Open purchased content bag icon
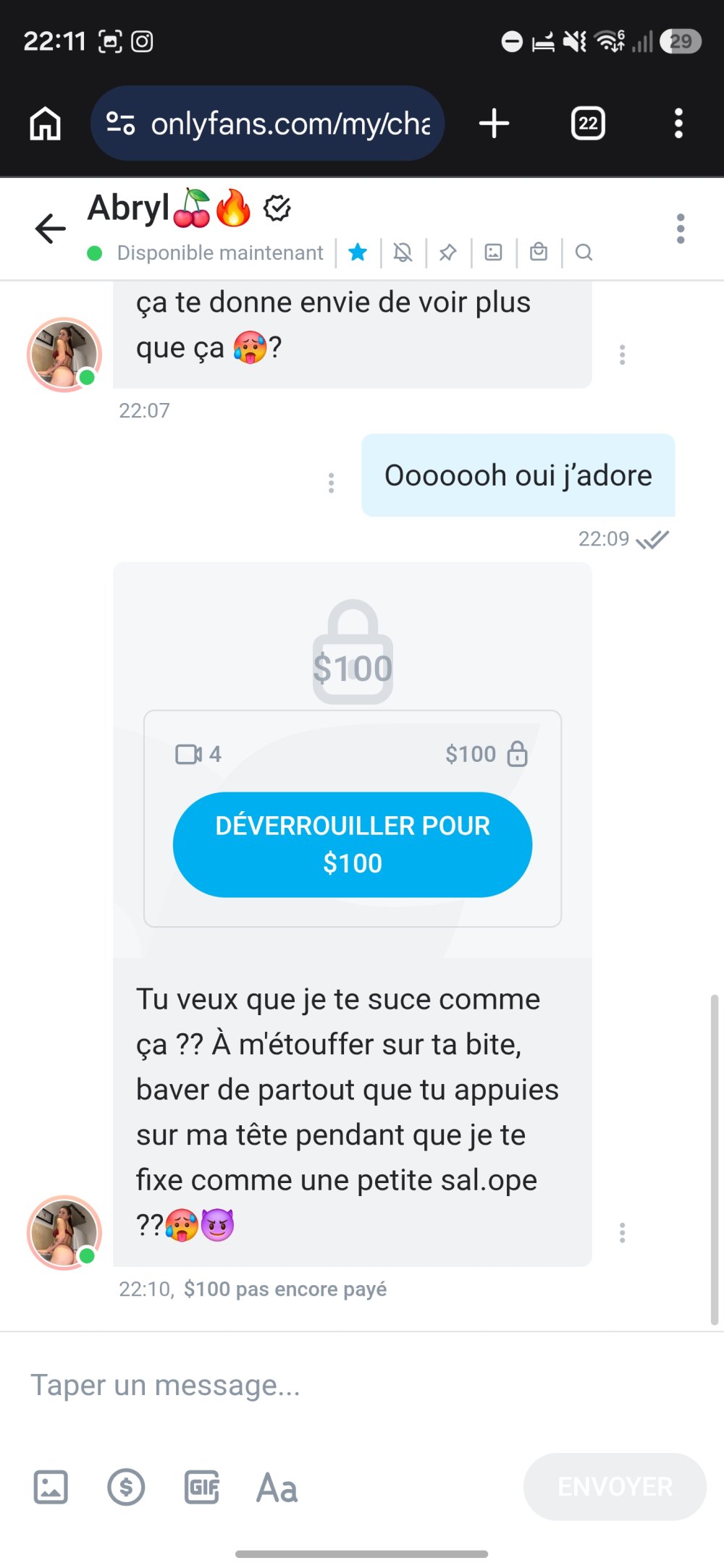The width and height of the screenshot is (724, 1568). click(x=539, y=253)
